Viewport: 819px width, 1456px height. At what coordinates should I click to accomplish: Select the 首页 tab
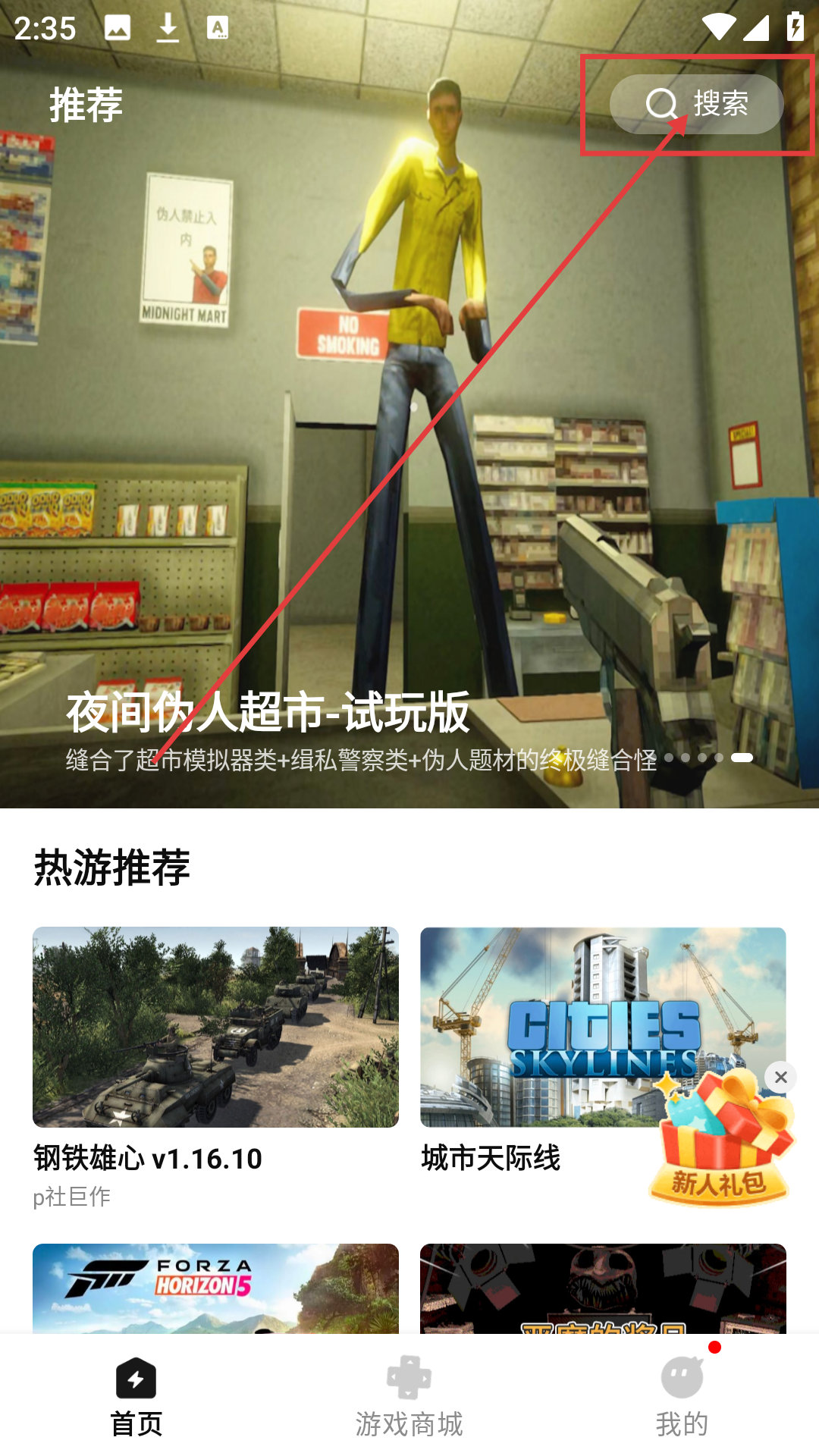coord(136,1397)
